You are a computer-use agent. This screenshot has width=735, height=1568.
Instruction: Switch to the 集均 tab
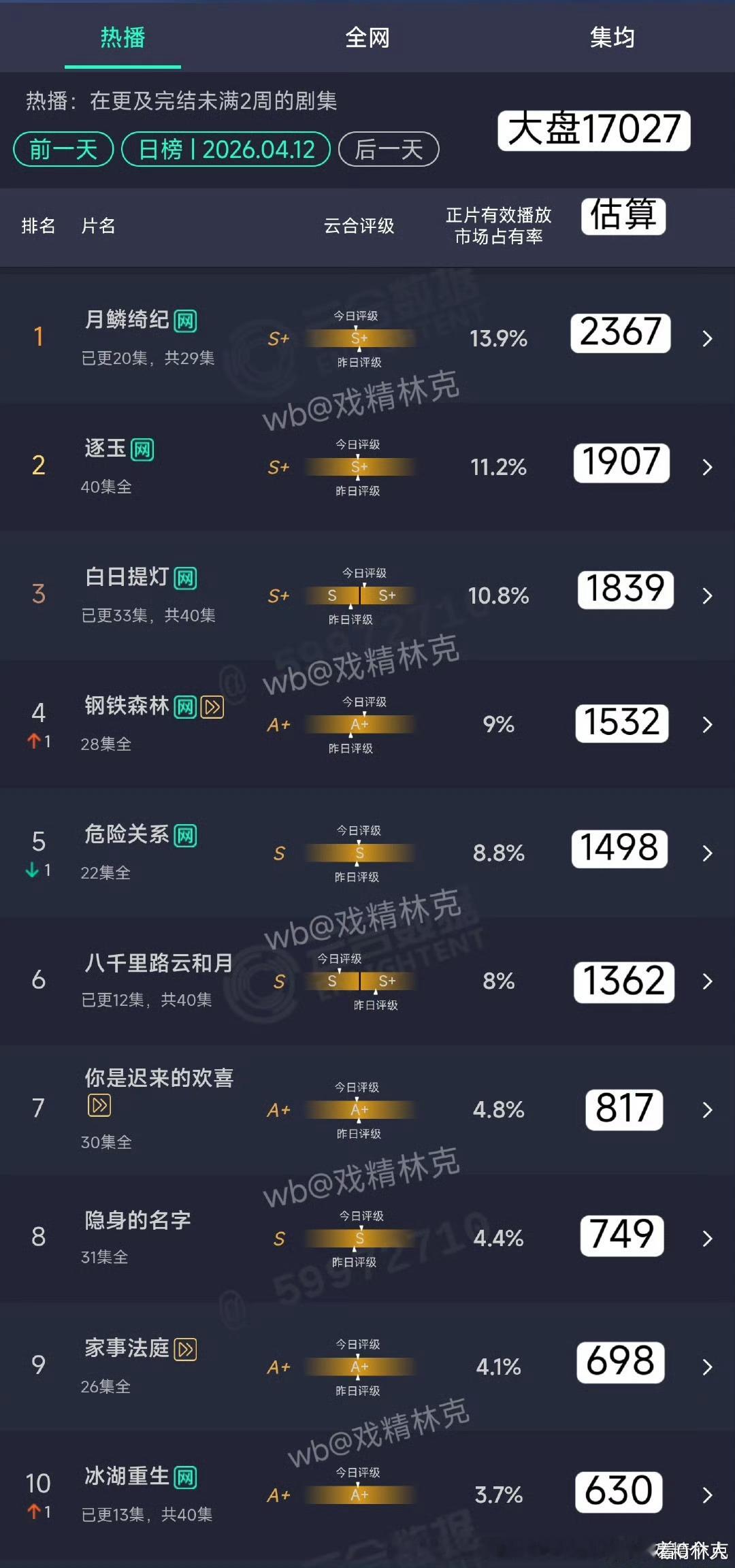tap(612, 39)
